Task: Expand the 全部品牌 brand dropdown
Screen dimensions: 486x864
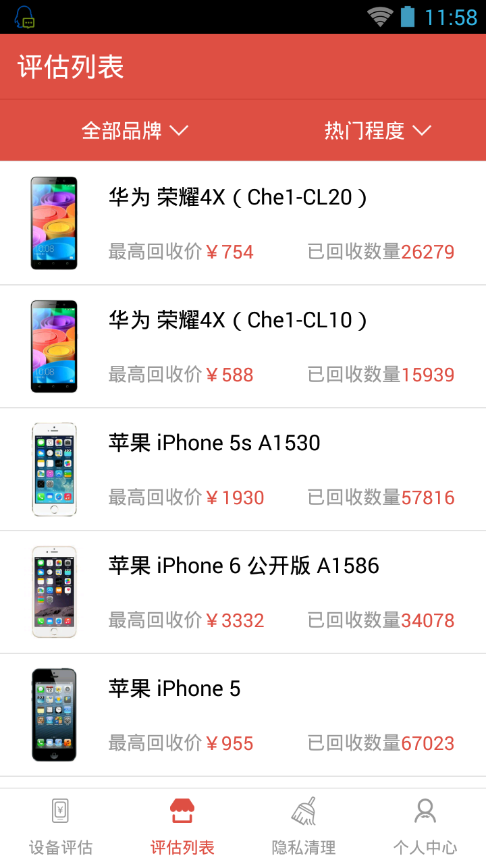Action: (x=134, y=131)
